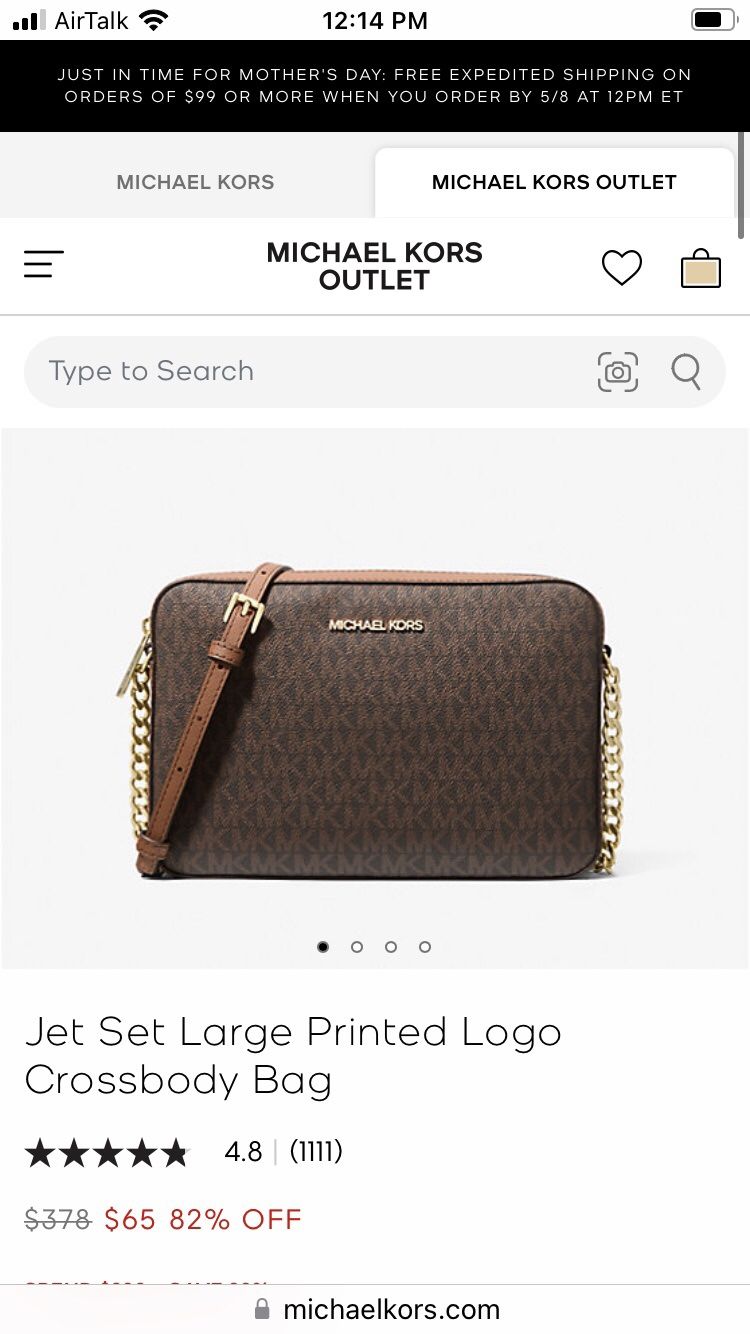Screen dimensions: 750x1334
Task: Tap the Type to Search field
Action: (300, 371)
